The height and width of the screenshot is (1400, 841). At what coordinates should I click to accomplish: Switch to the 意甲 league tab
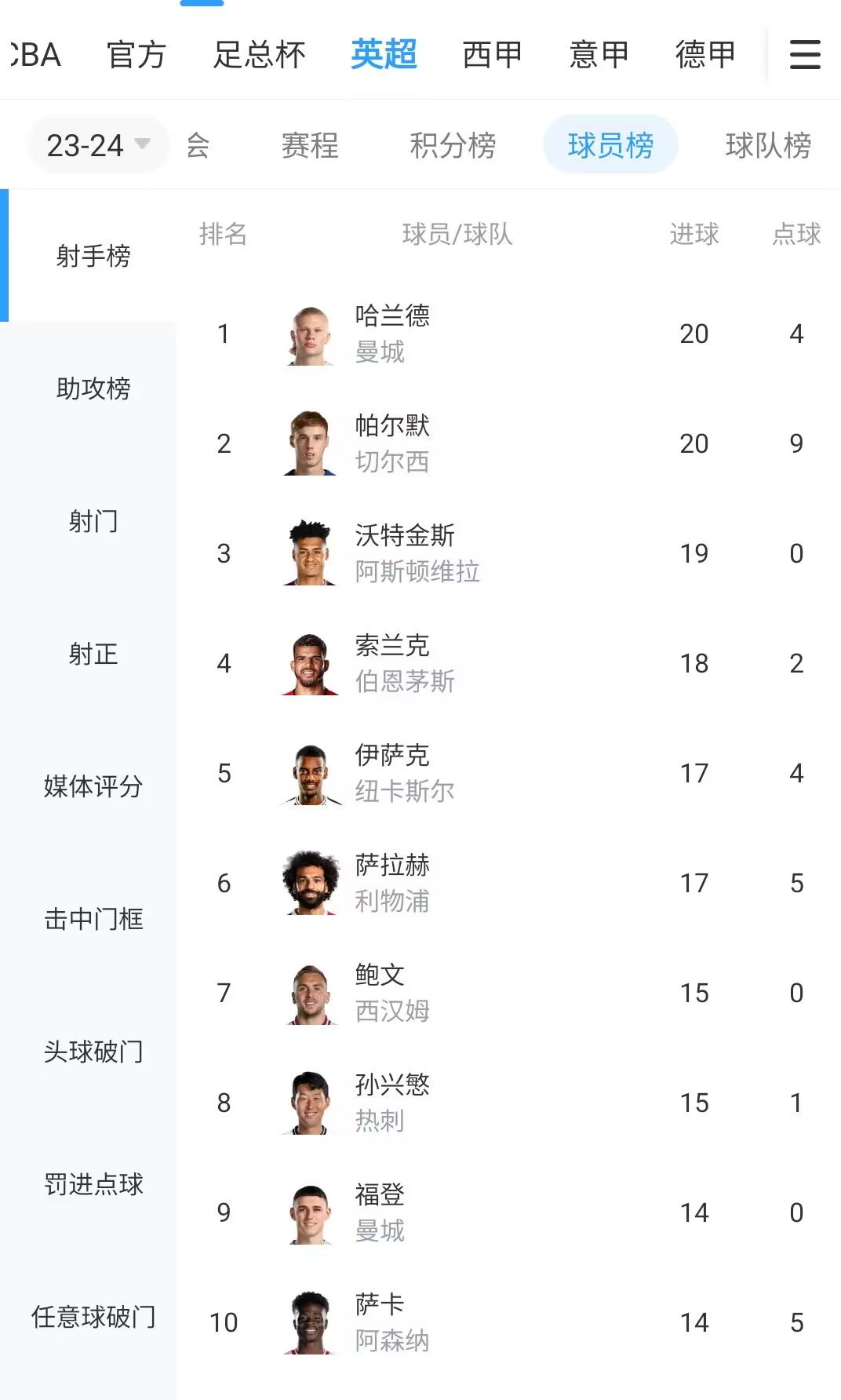click(599, 55)
